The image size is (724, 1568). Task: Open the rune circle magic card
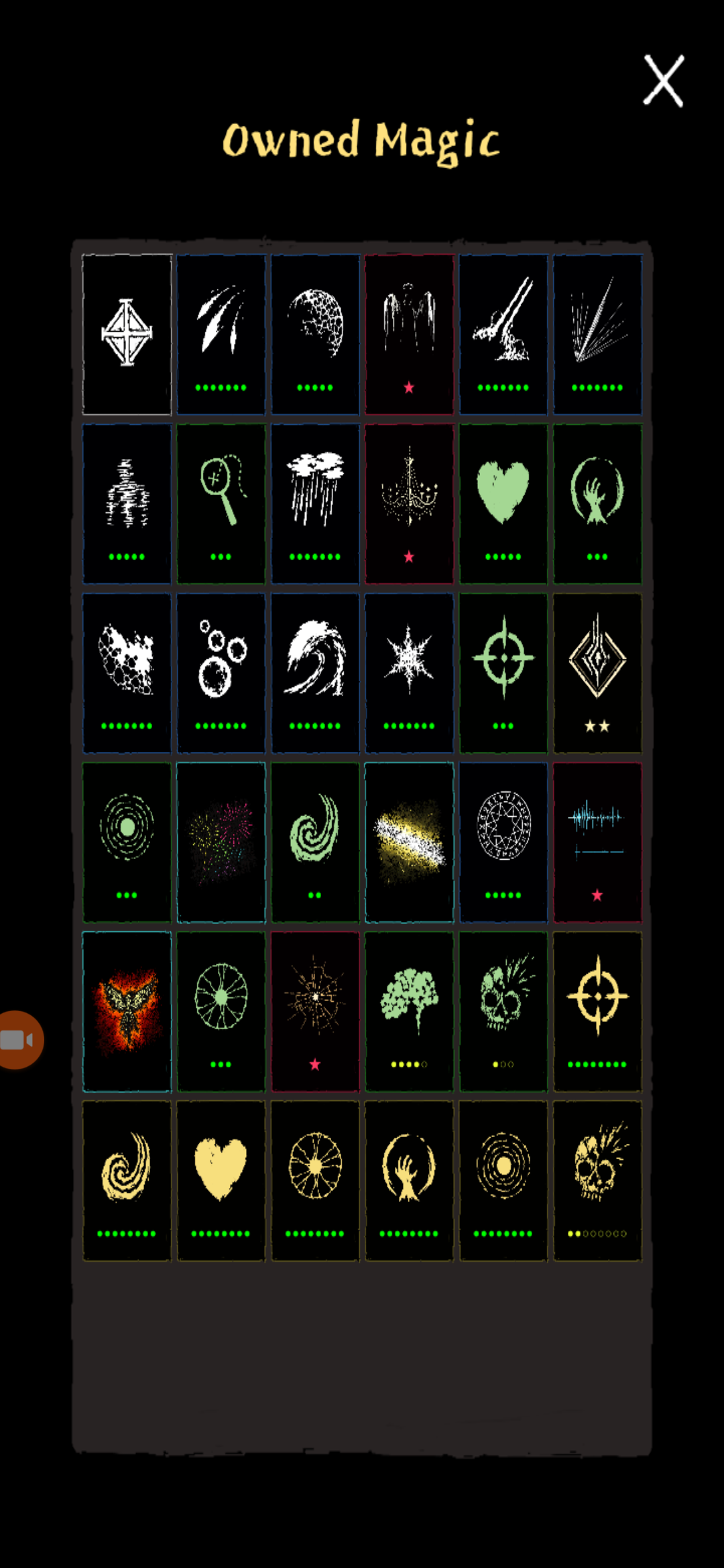tap(503, 842)
